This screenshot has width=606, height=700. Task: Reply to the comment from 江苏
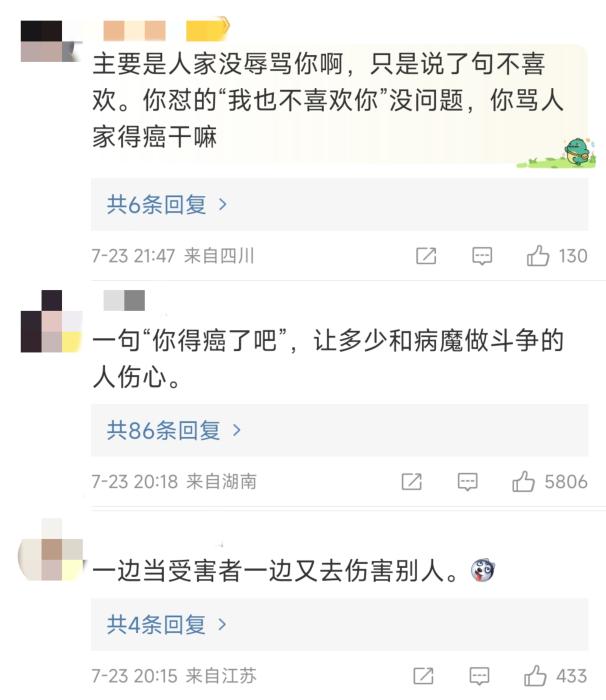[482, 675]
